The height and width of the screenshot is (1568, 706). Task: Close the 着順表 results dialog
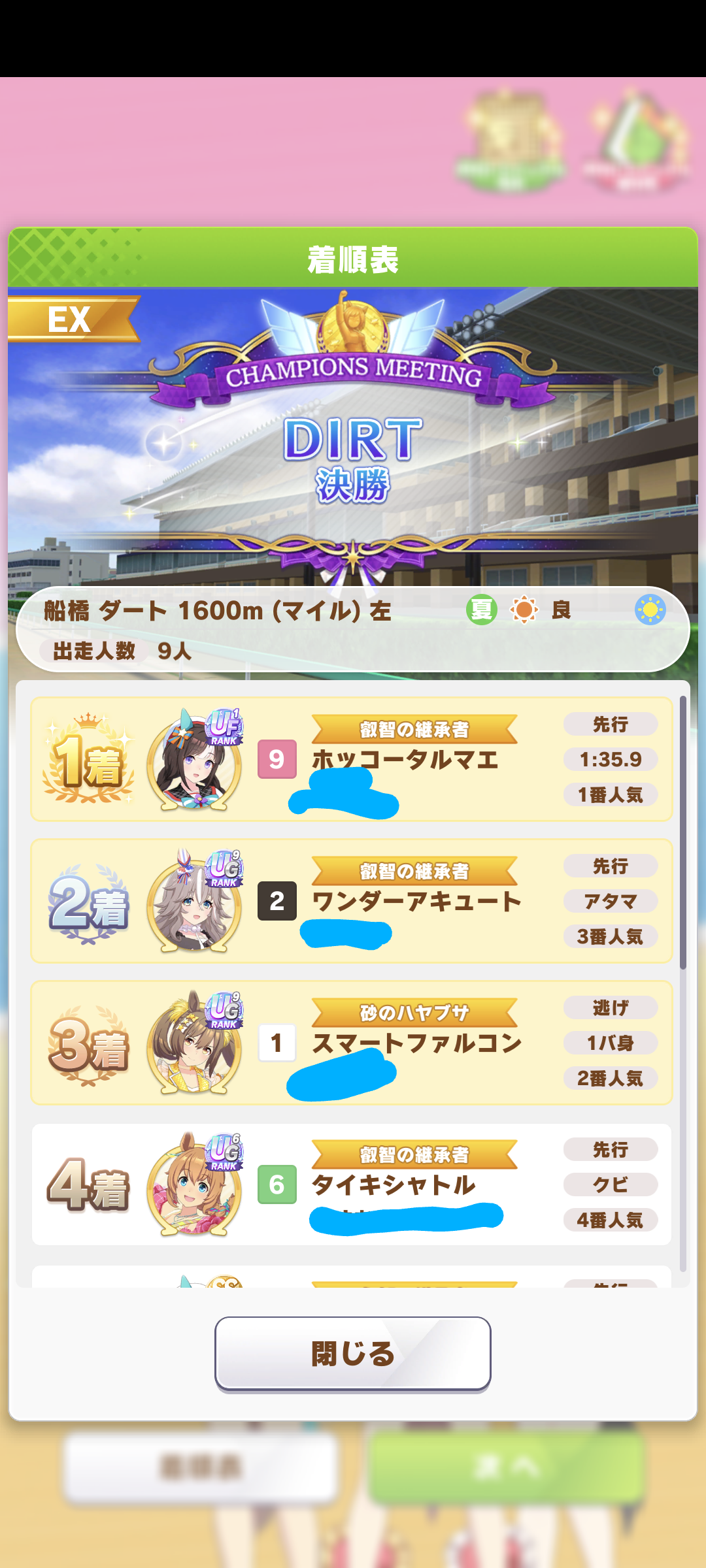coord(352,1353)
